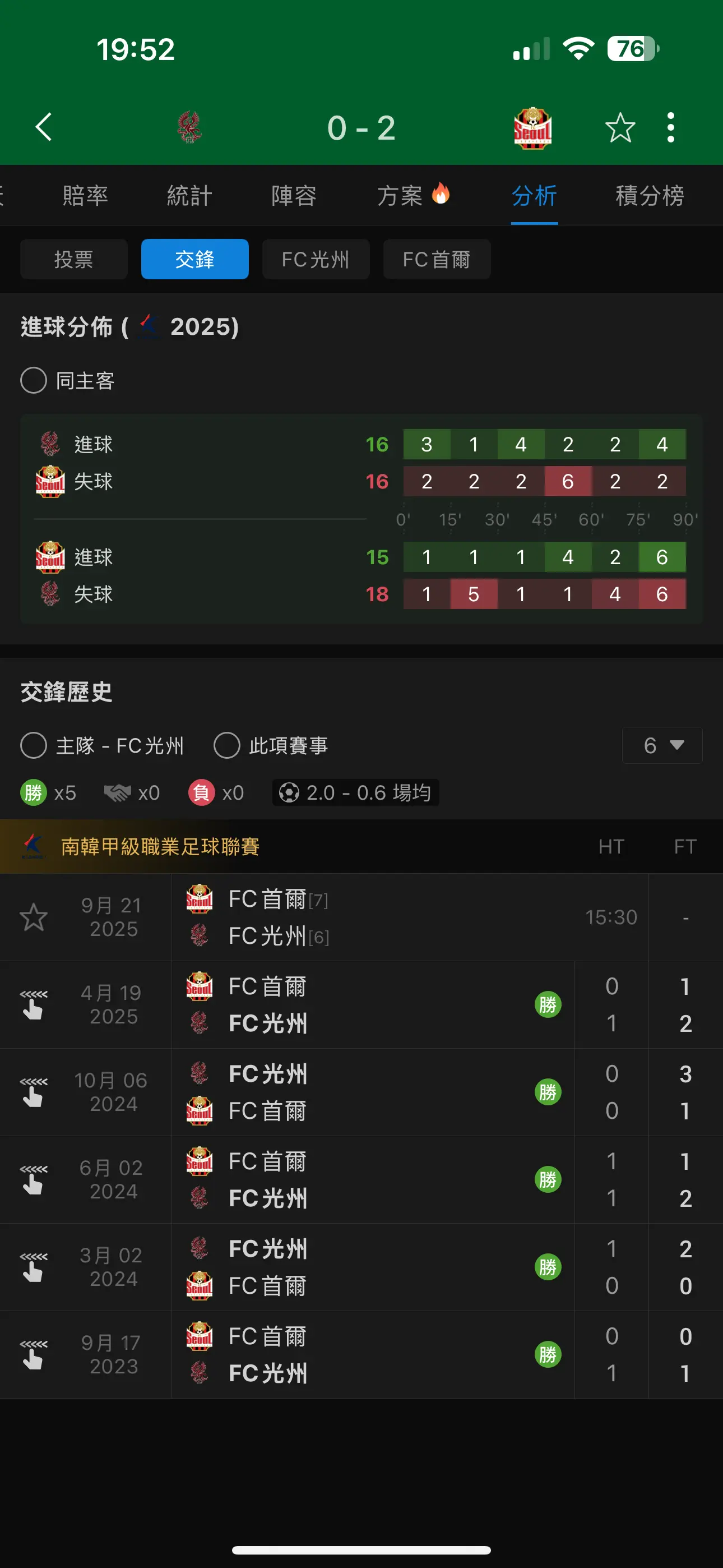This screenshot has width=723, height=1568.
Task: Open the 陣容 tab
Action: (x=294, y=195)
